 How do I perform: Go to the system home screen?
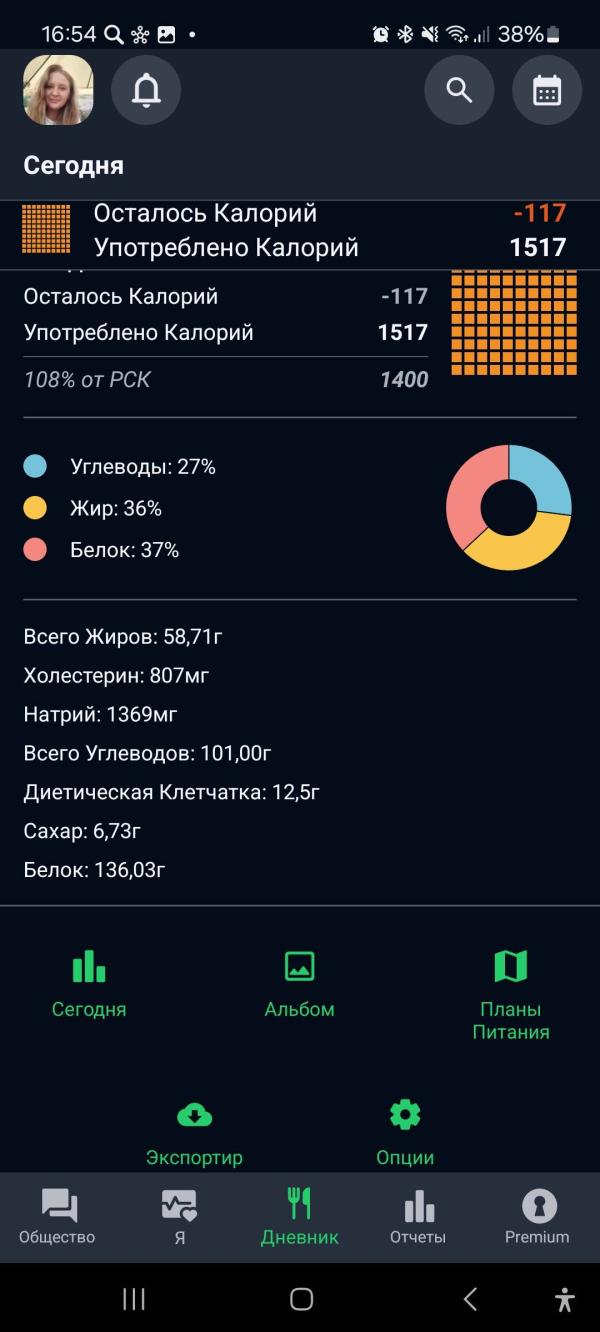point(301,1299)
